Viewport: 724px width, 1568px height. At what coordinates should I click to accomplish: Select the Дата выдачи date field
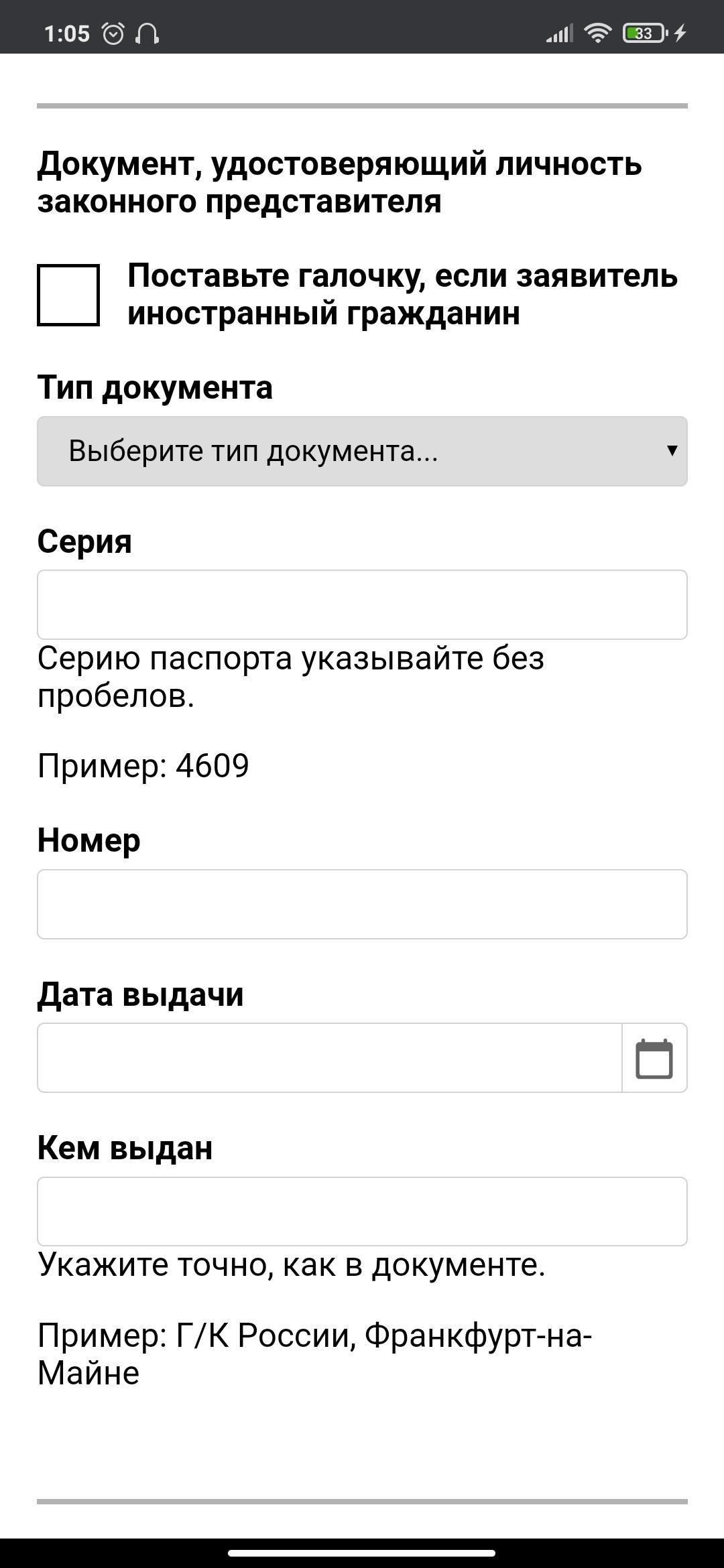(329, 1057)
